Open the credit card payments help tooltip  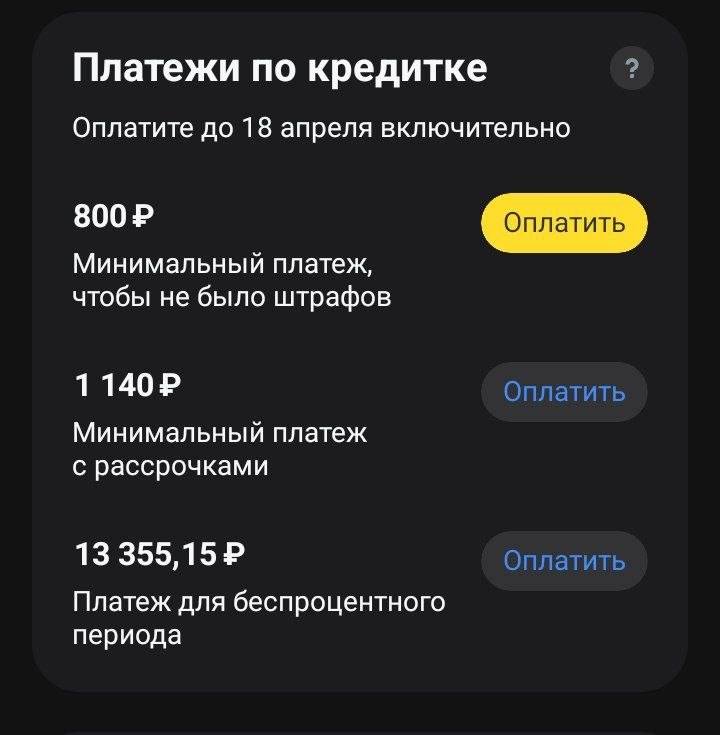point(631,69)
